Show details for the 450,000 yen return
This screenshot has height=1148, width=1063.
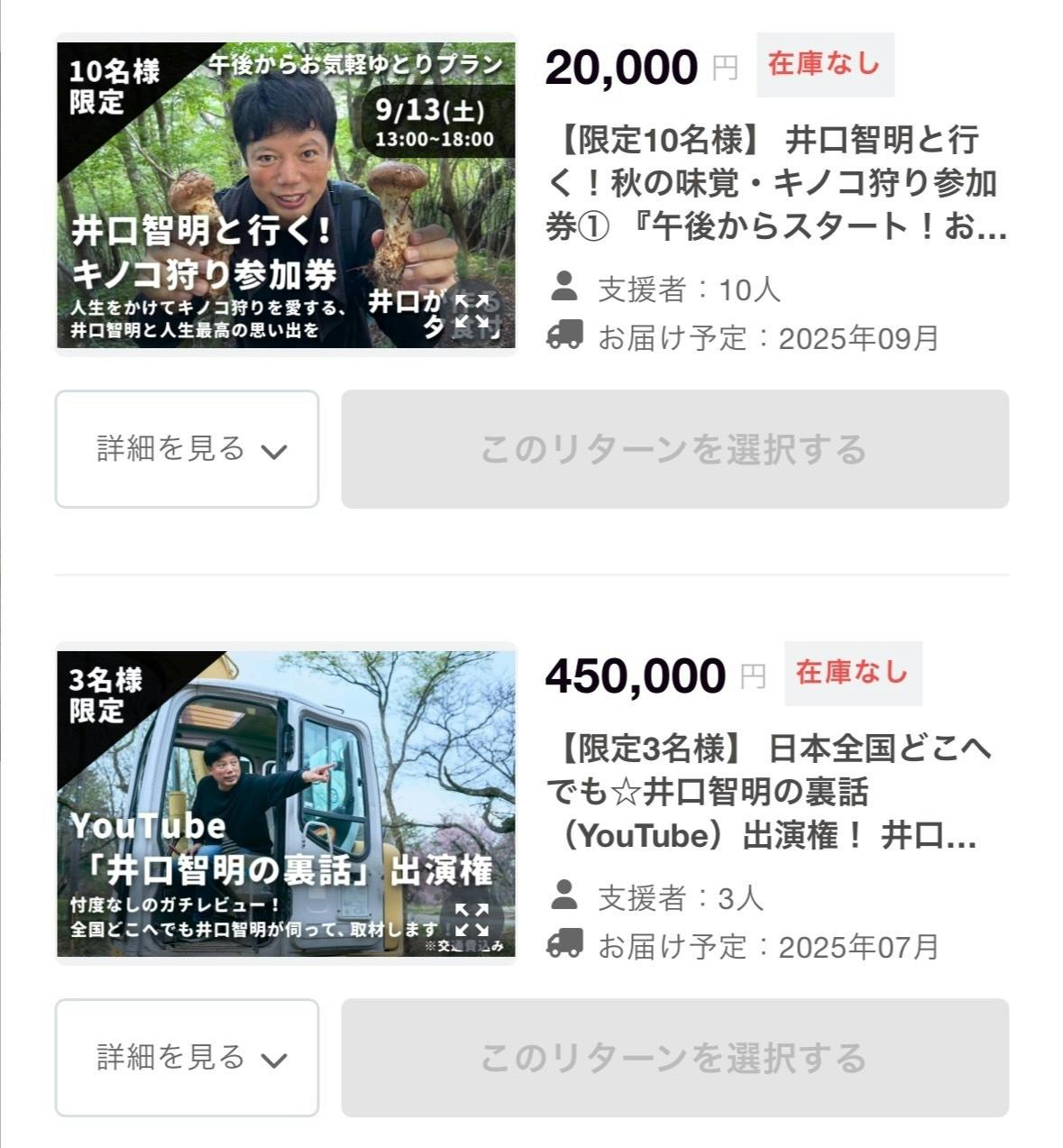coord(188,1058)
